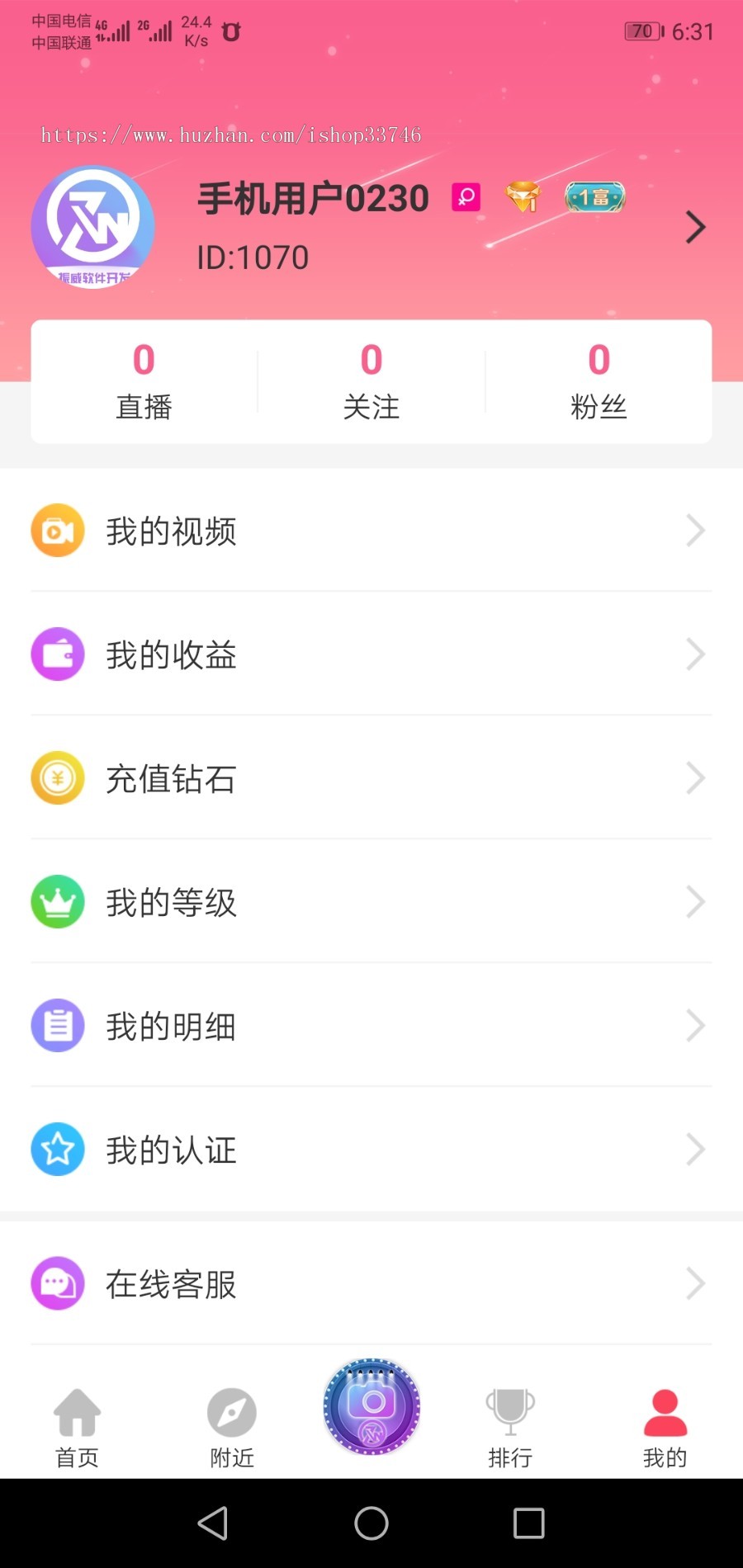The height and width of the screenshot is (1568, 743).
Task: Click the pink gender badge beside the username
Action: pyautogui.click(x=466, y=196)
